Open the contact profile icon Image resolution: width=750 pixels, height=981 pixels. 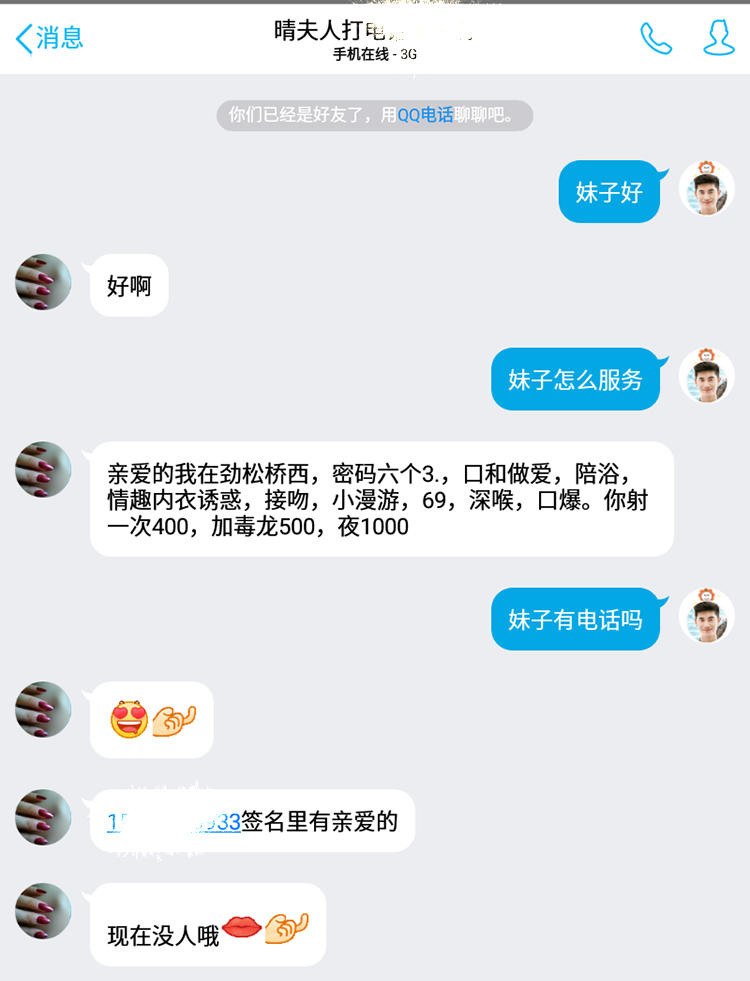[718, 38]
